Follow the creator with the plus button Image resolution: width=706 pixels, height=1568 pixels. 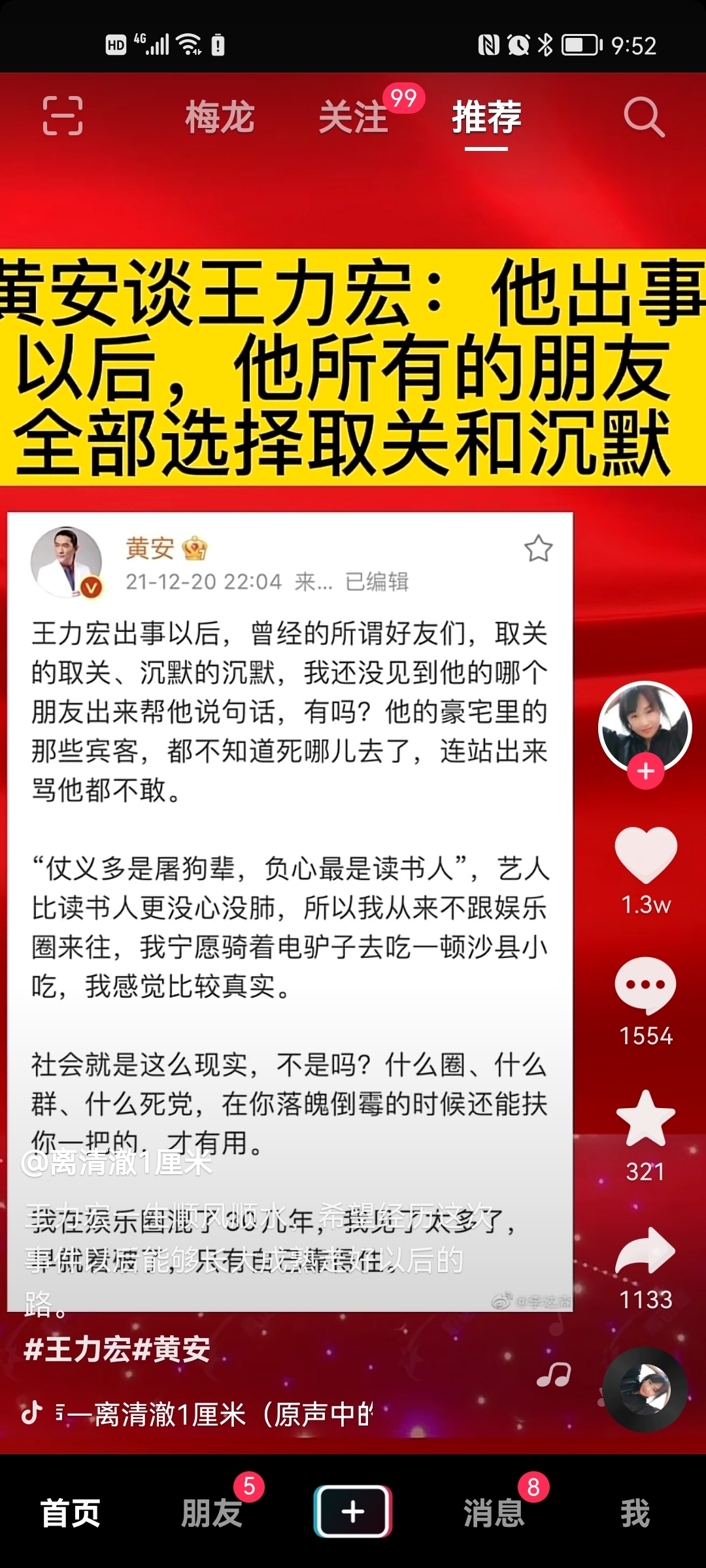pos(646,772)
